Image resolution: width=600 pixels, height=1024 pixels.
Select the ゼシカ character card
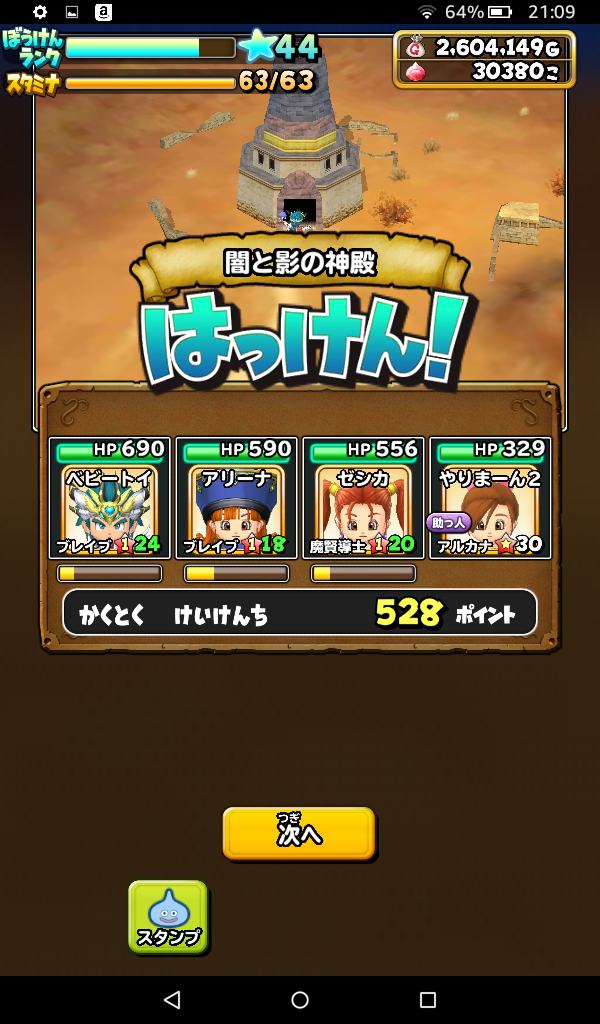pyautogui.click(x=363, y=498)
